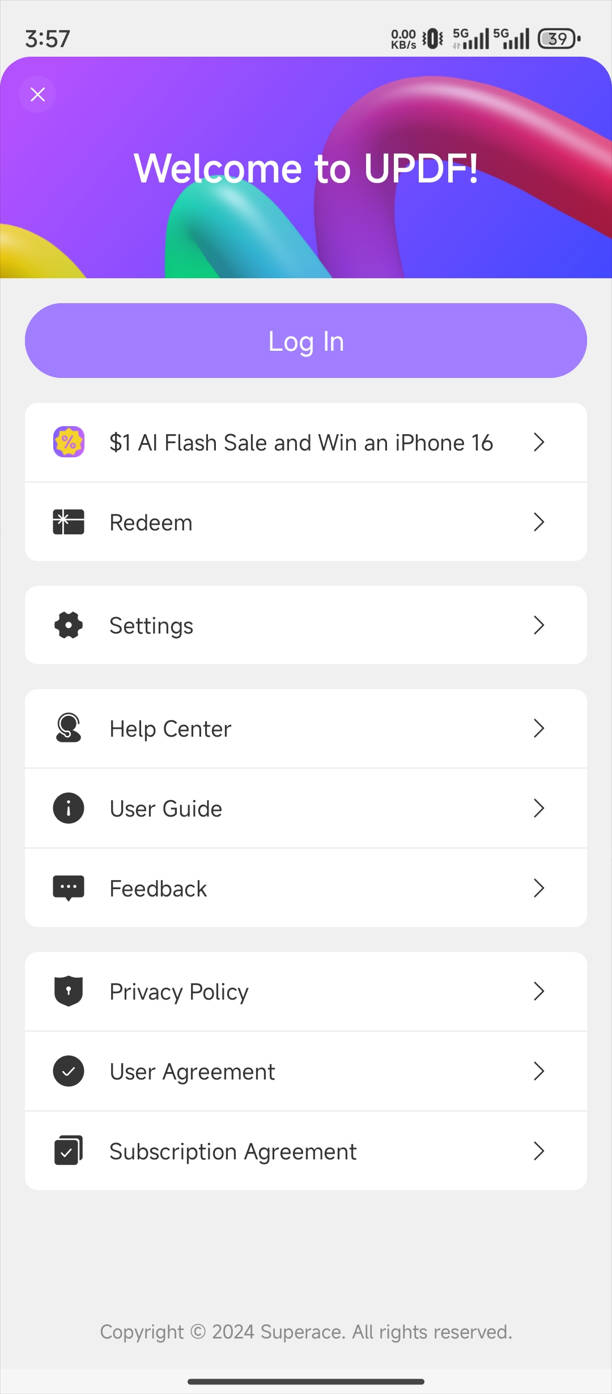Open the Redeem option

(x=306, y=522)
